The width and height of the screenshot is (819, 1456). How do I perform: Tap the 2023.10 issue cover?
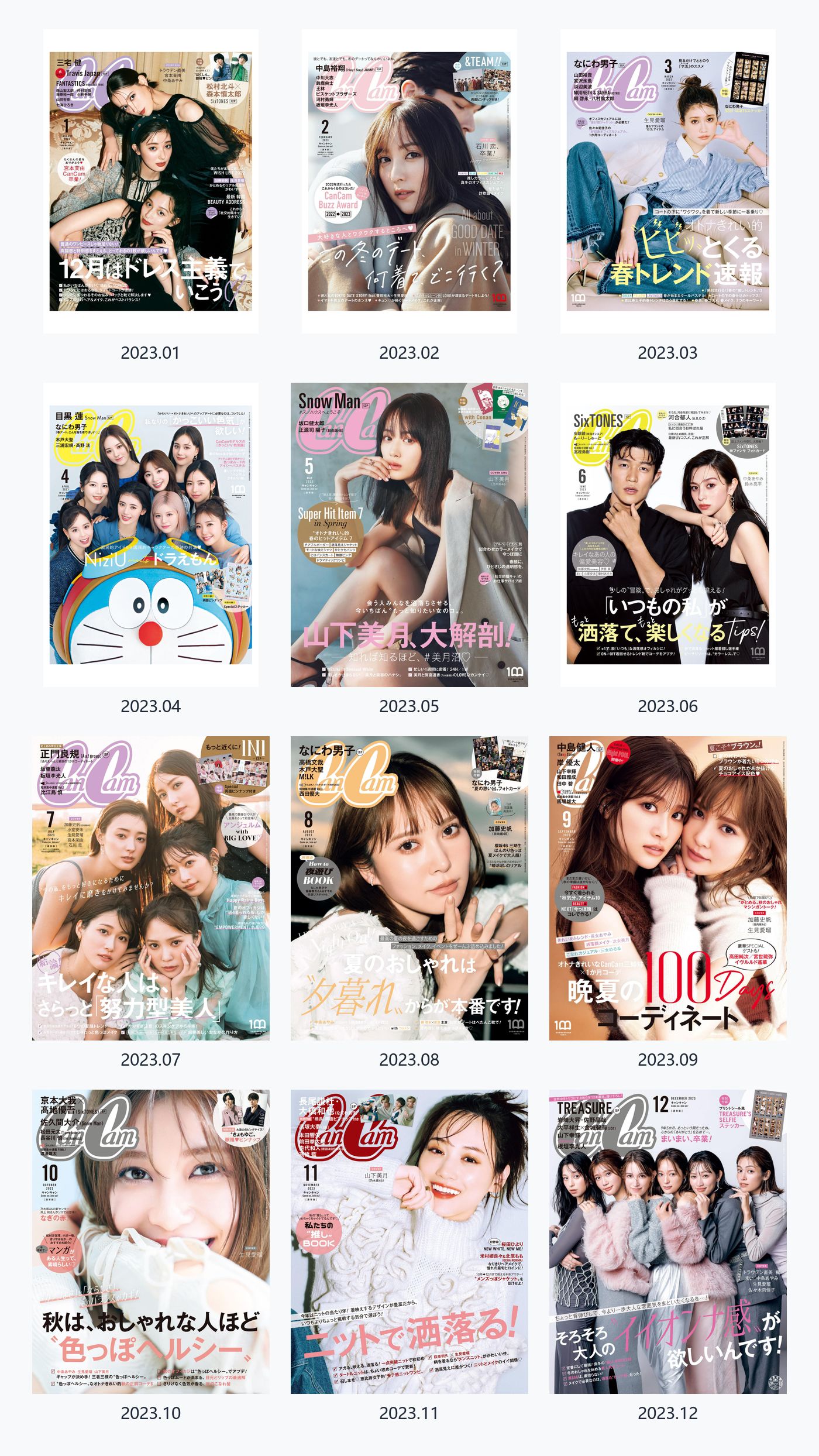[150, 1241]
